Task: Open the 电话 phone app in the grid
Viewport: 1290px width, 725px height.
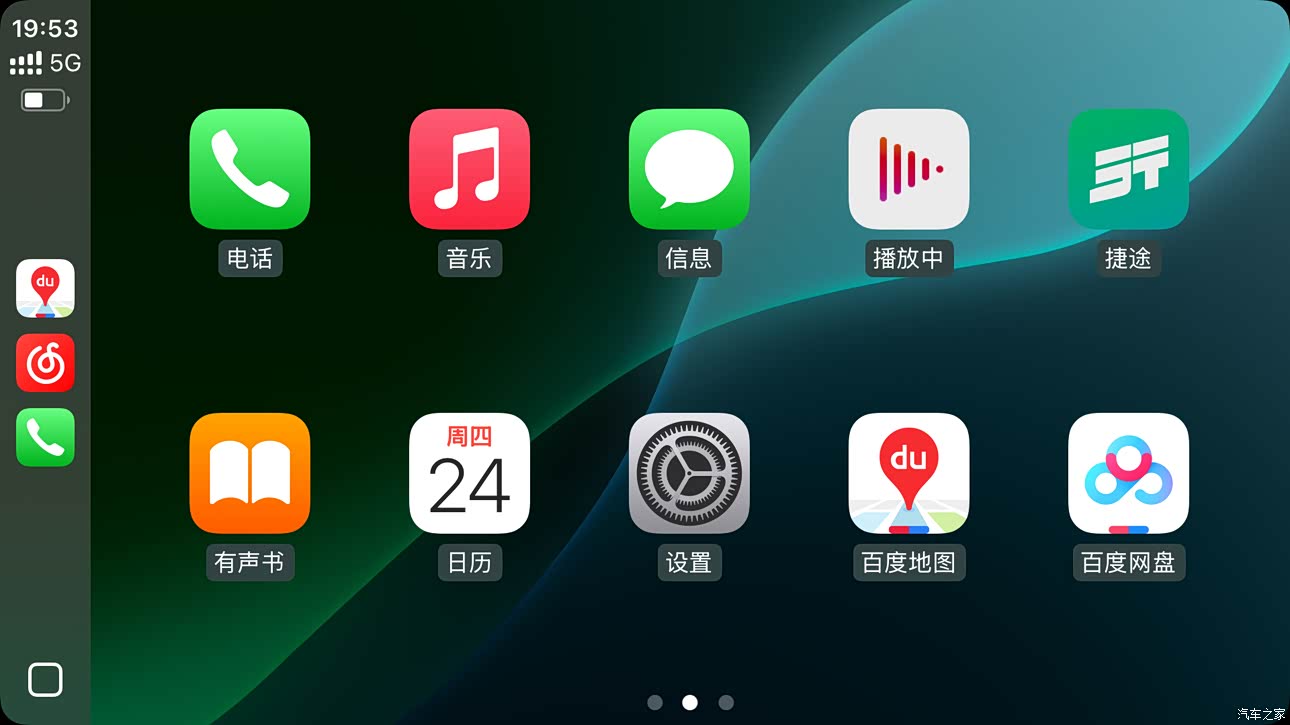Action: click(x=249, y=169)
